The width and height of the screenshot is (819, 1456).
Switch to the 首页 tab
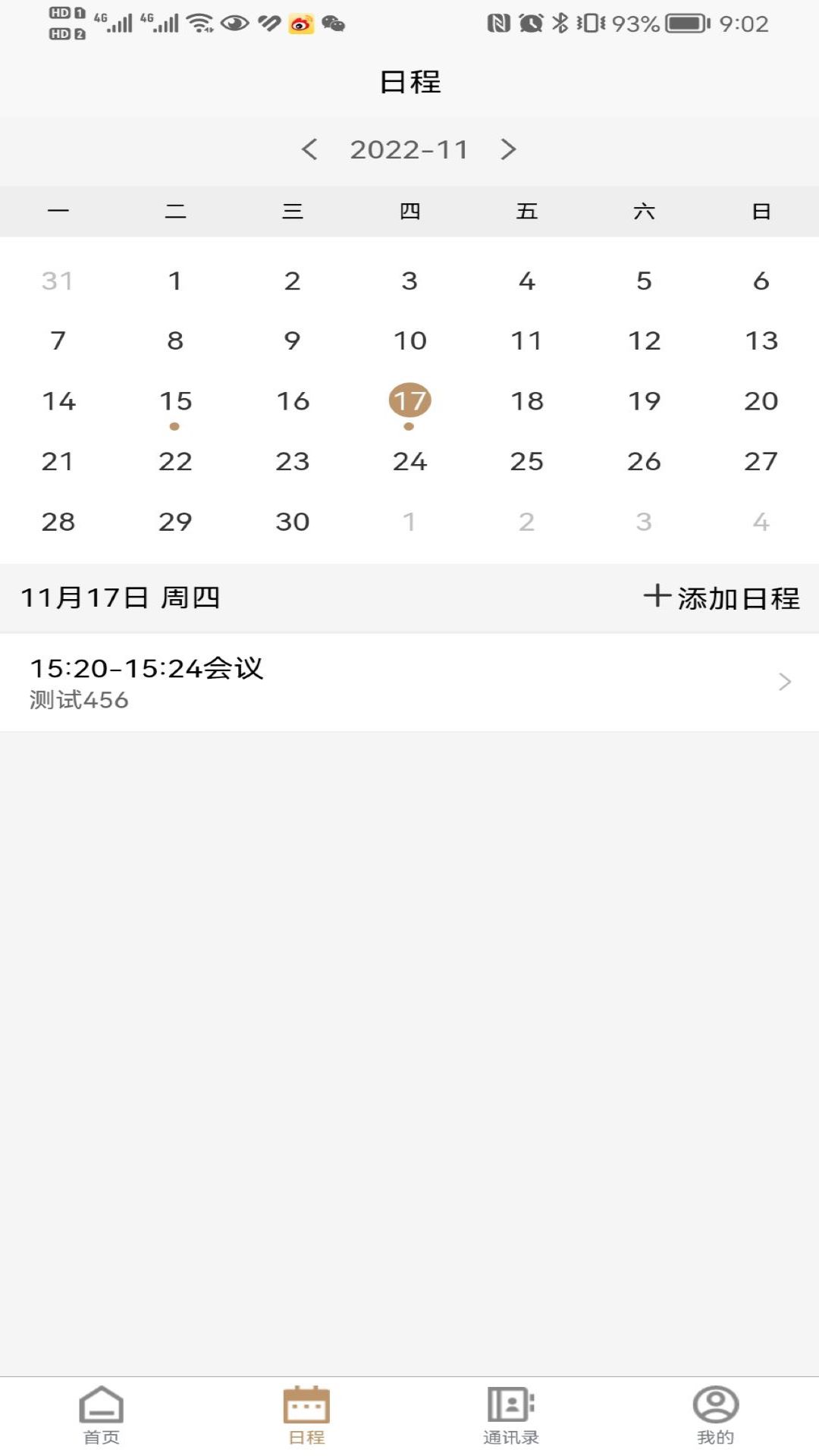tap(102, 1415)
